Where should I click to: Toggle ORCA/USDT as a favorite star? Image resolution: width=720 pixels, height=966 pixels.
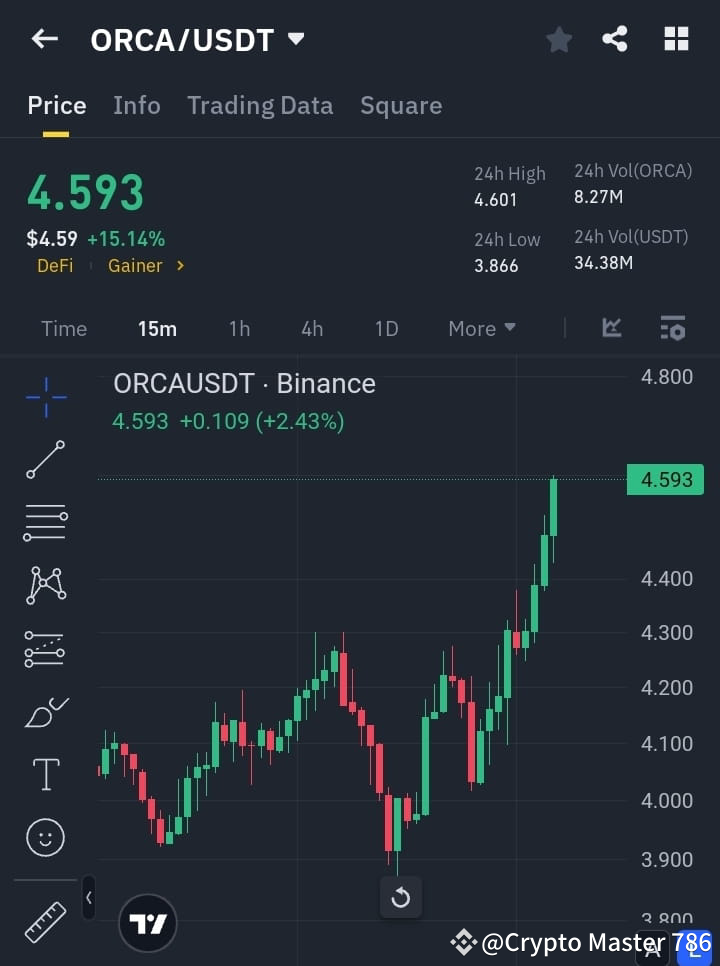(558, 39)
